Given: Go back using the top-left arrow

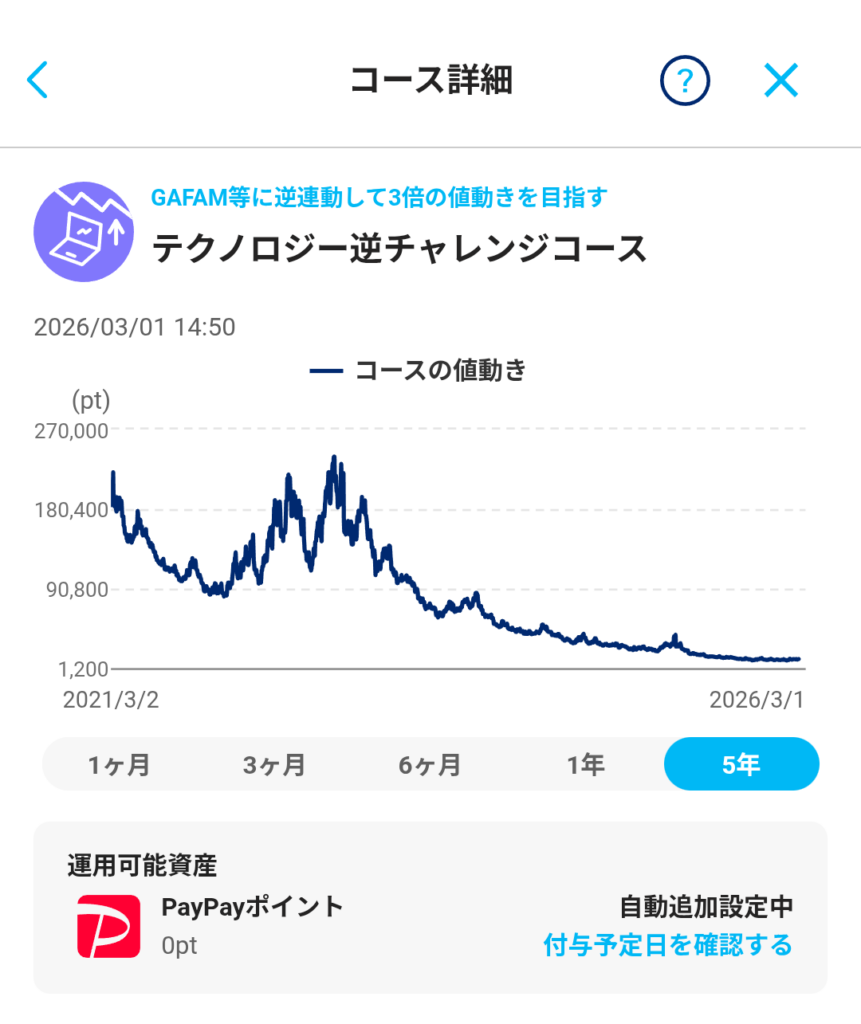Looking at the screenshot, I should coord(38,80).
